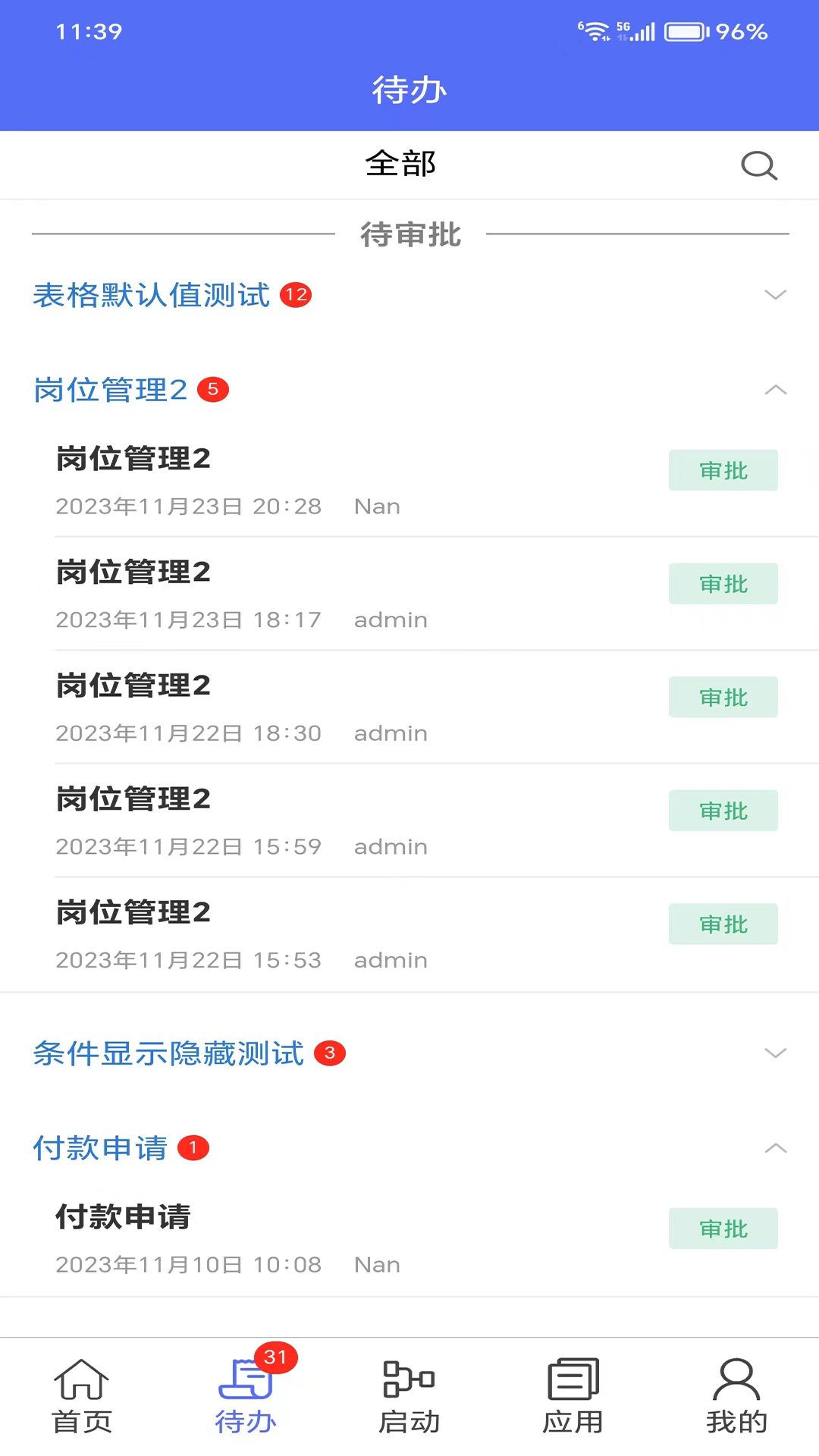Go to the 启动 tab
The height and width of the screenshot is (1456, 819).
pos(409,1397)
